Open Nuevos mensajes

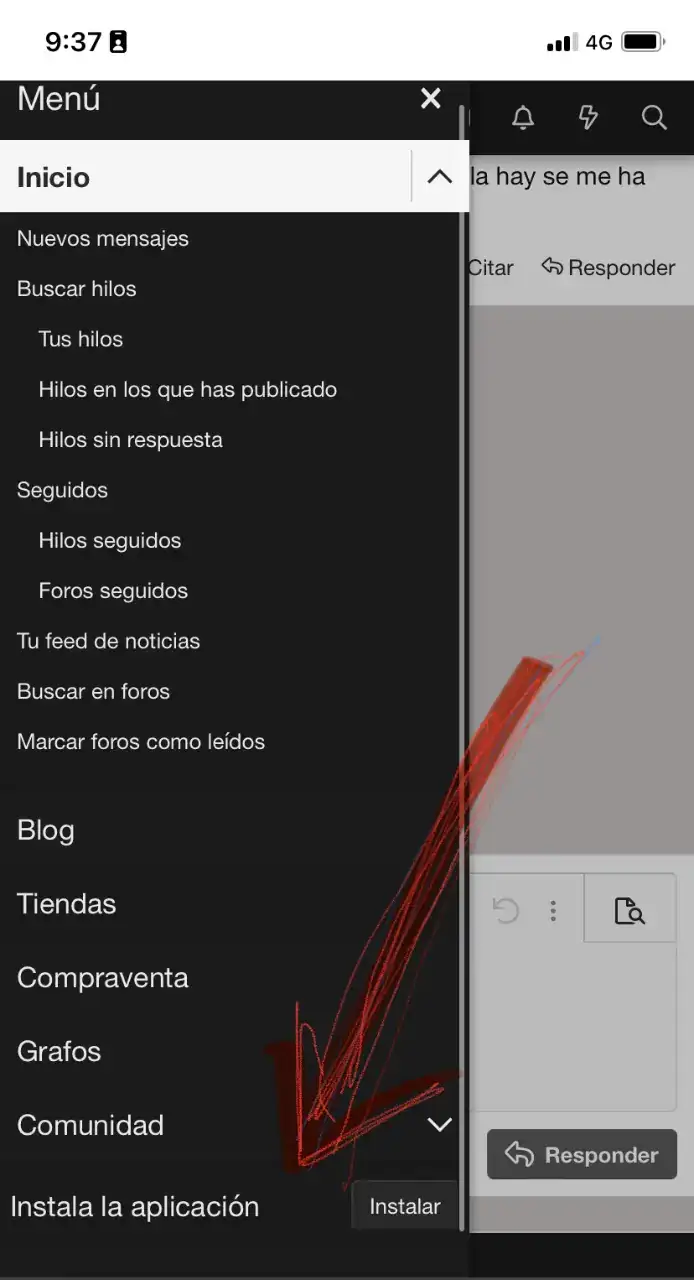[x=103, y=239]
